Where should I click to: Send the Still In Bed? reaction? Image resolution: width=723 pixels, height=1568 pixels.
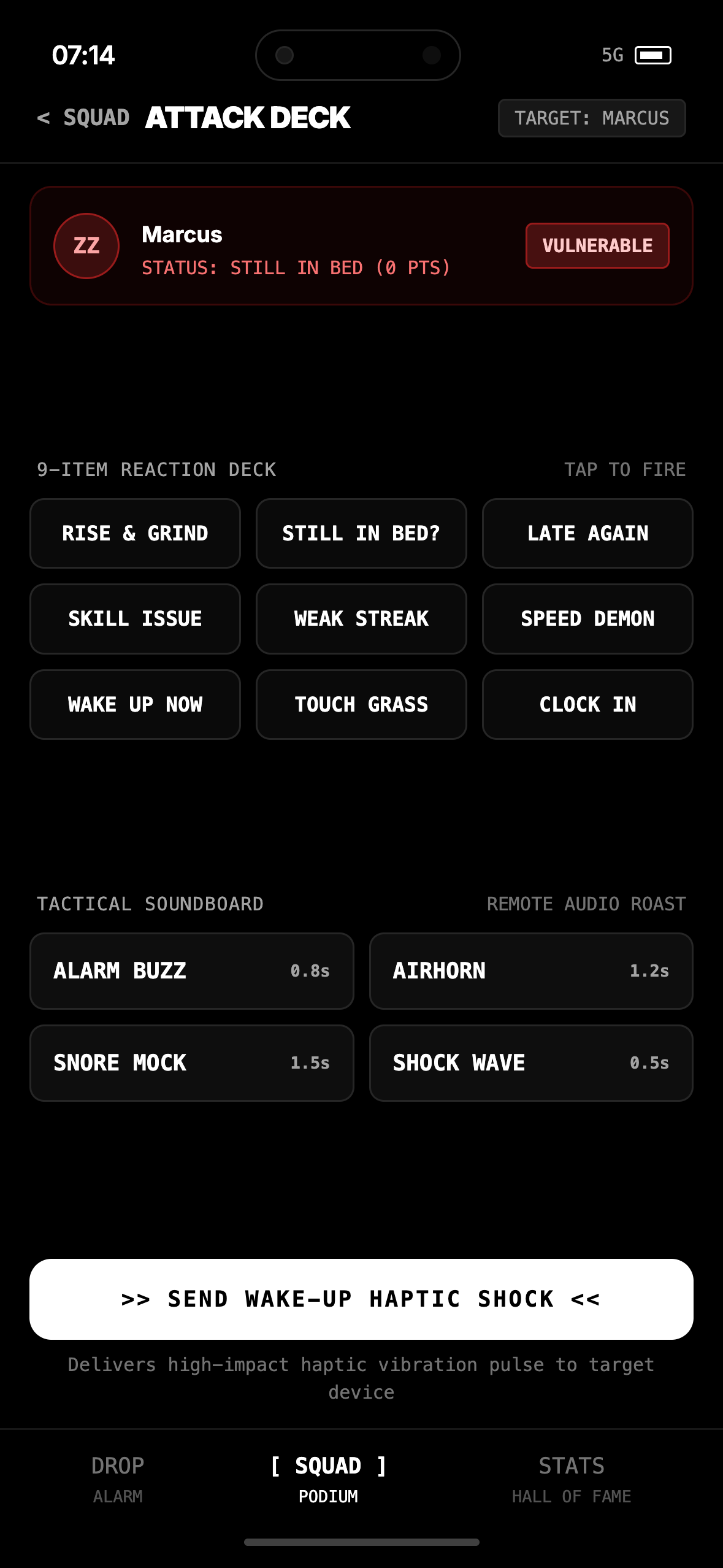click(x=361, y=533)
